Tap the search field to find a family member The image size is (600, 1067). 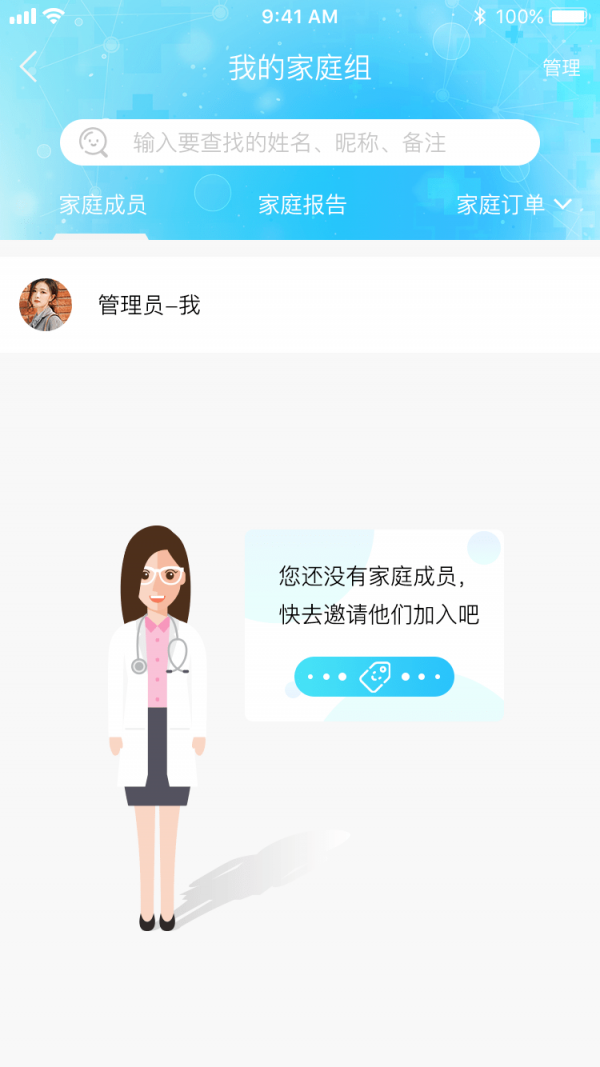pyautogui.click(x=300, y=143)
